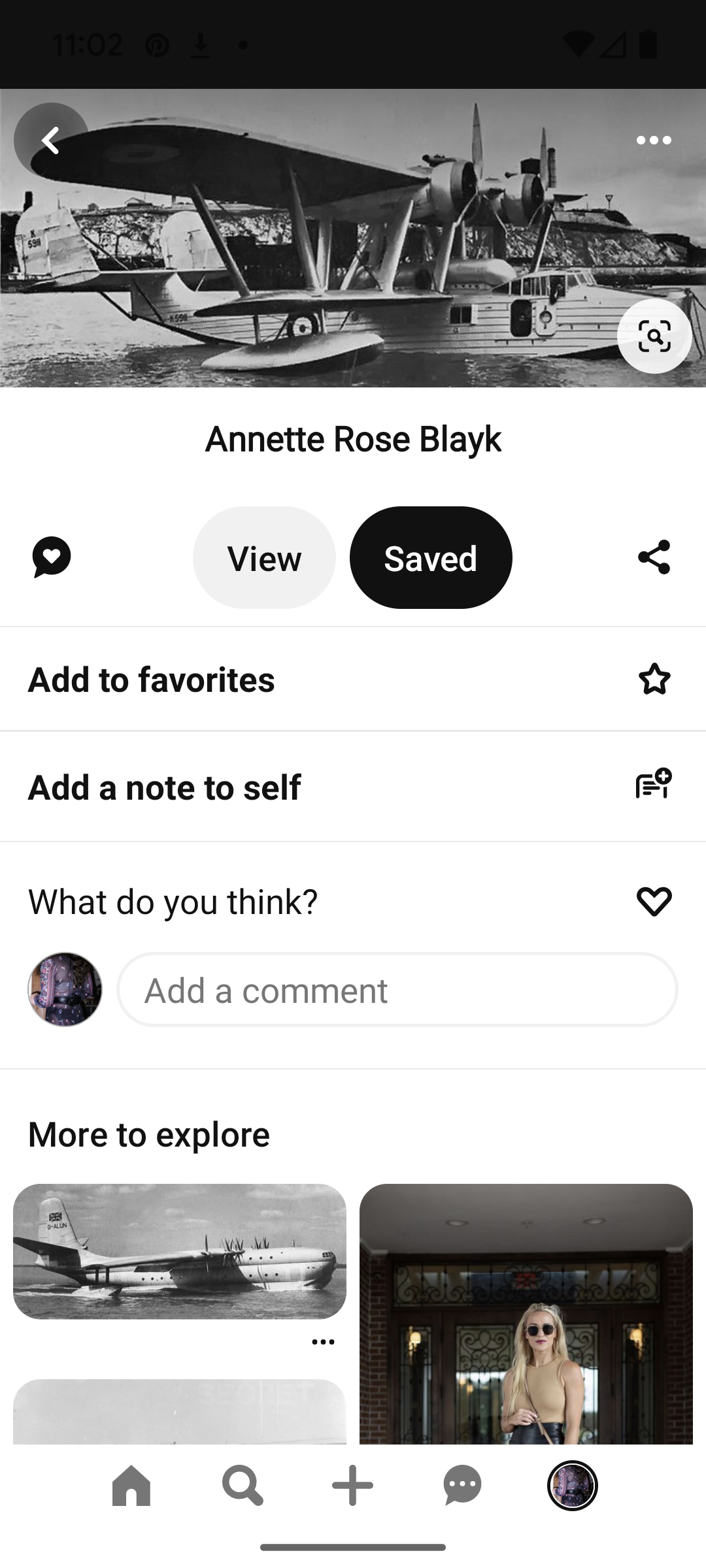The width and height of the screenshot is (706, 1568).
Task: Switch the pin to Saved state
Action: [x=431, y=557]
